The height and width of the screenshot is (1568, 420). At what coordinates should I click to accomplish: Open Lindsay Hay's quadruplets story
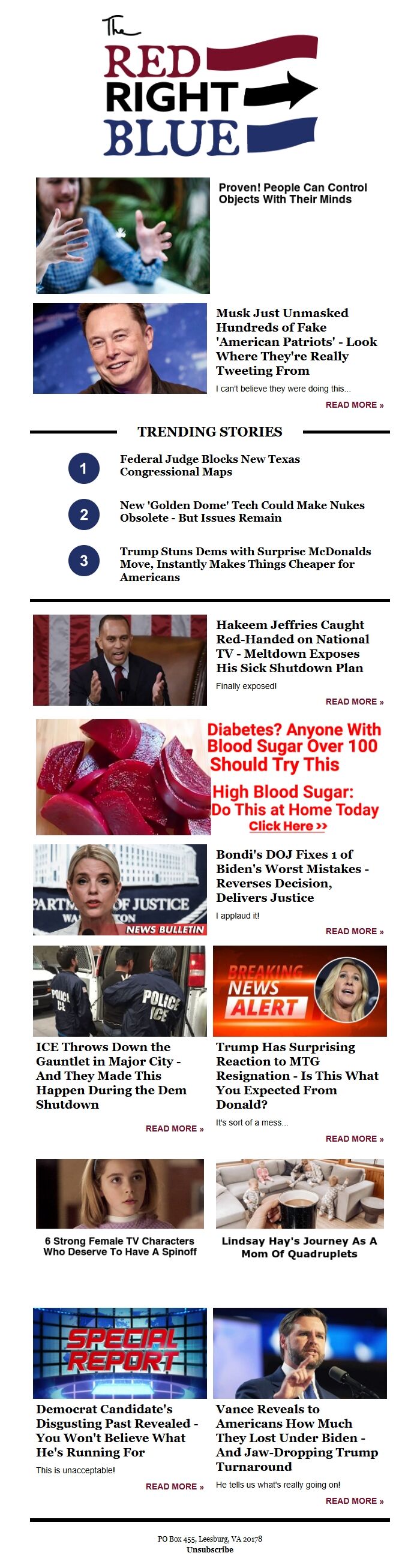299,1247
